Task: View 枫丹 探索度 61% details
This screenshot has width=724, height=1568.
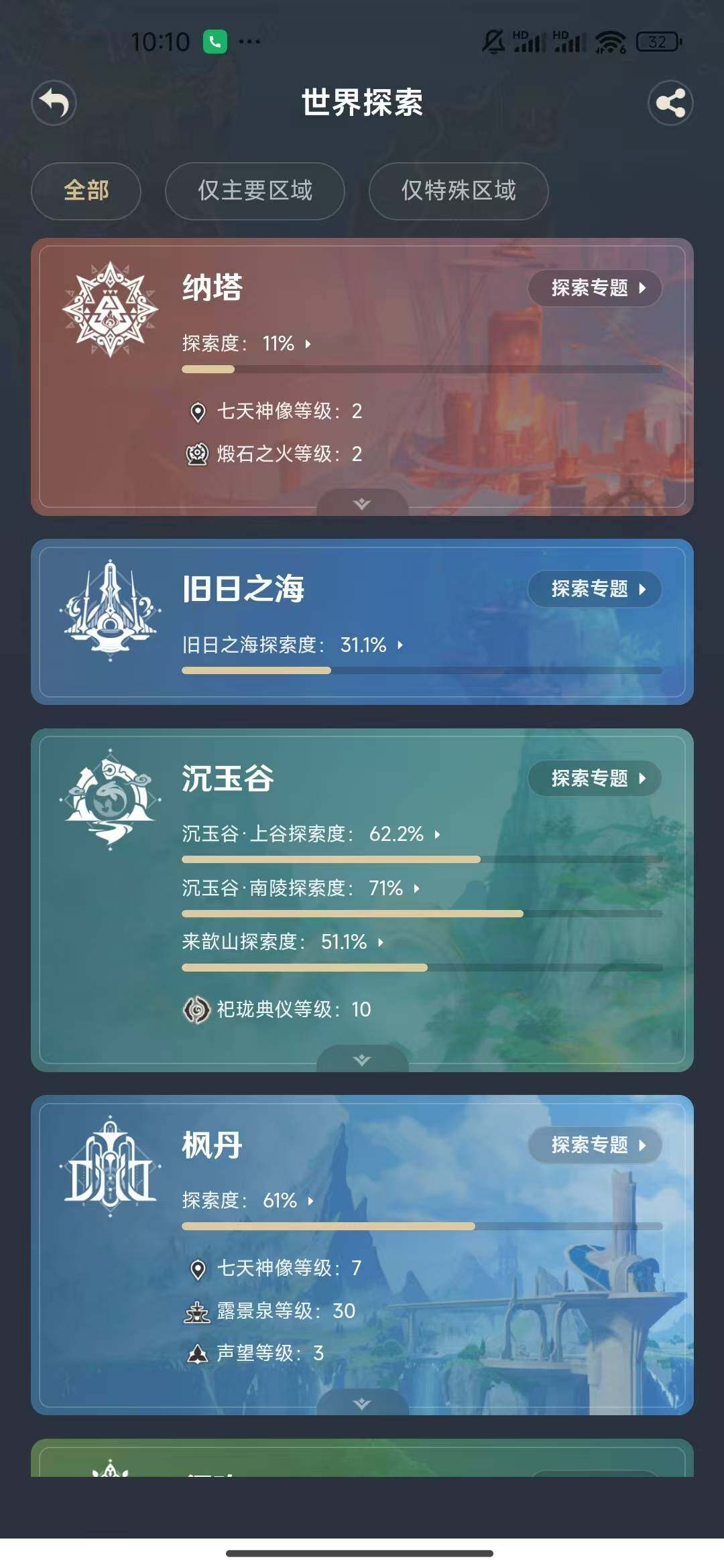Action: [248, 1200]
